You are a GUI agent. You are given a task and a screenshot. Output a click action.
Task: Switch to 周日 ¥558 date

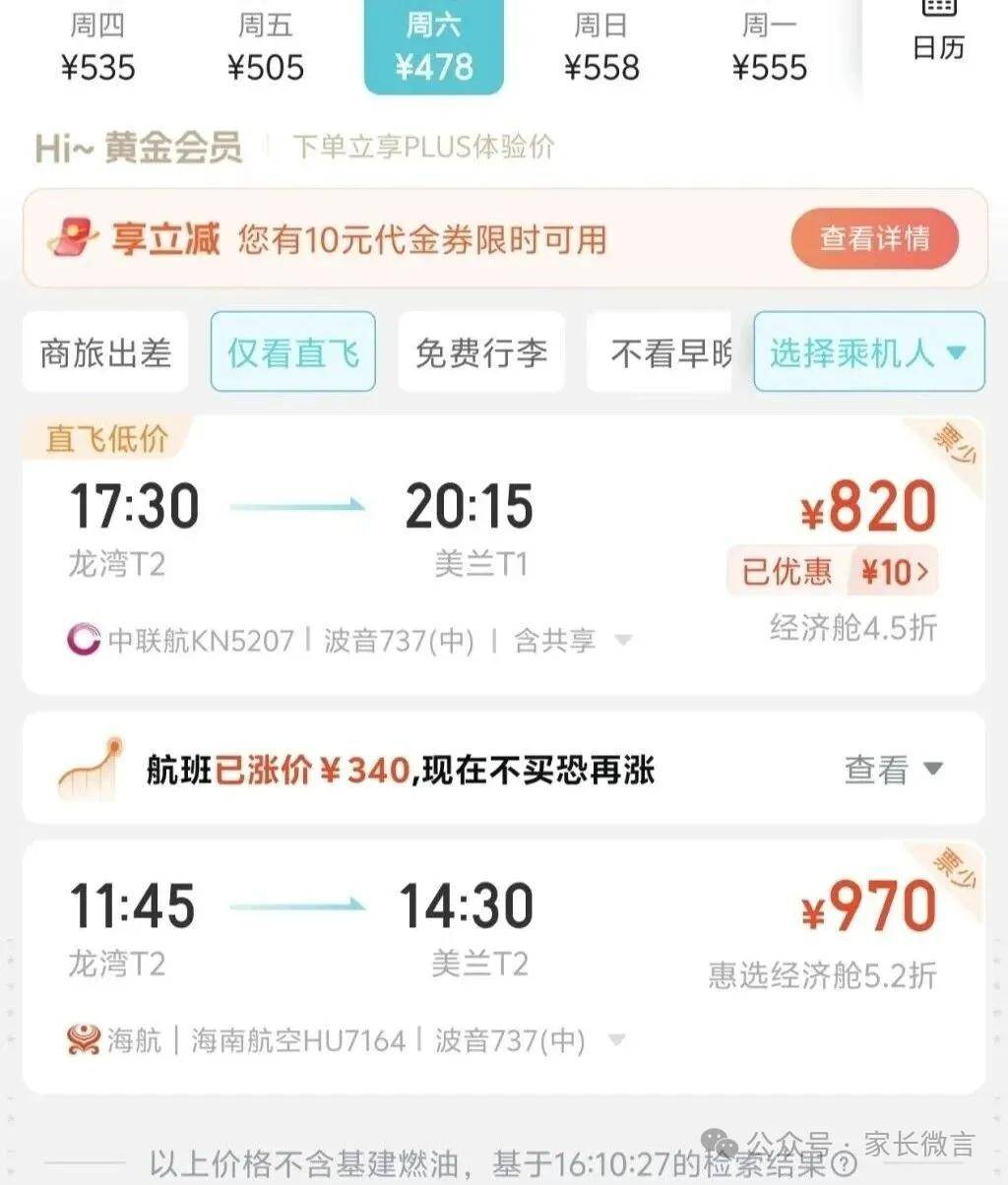coord(601,47)
